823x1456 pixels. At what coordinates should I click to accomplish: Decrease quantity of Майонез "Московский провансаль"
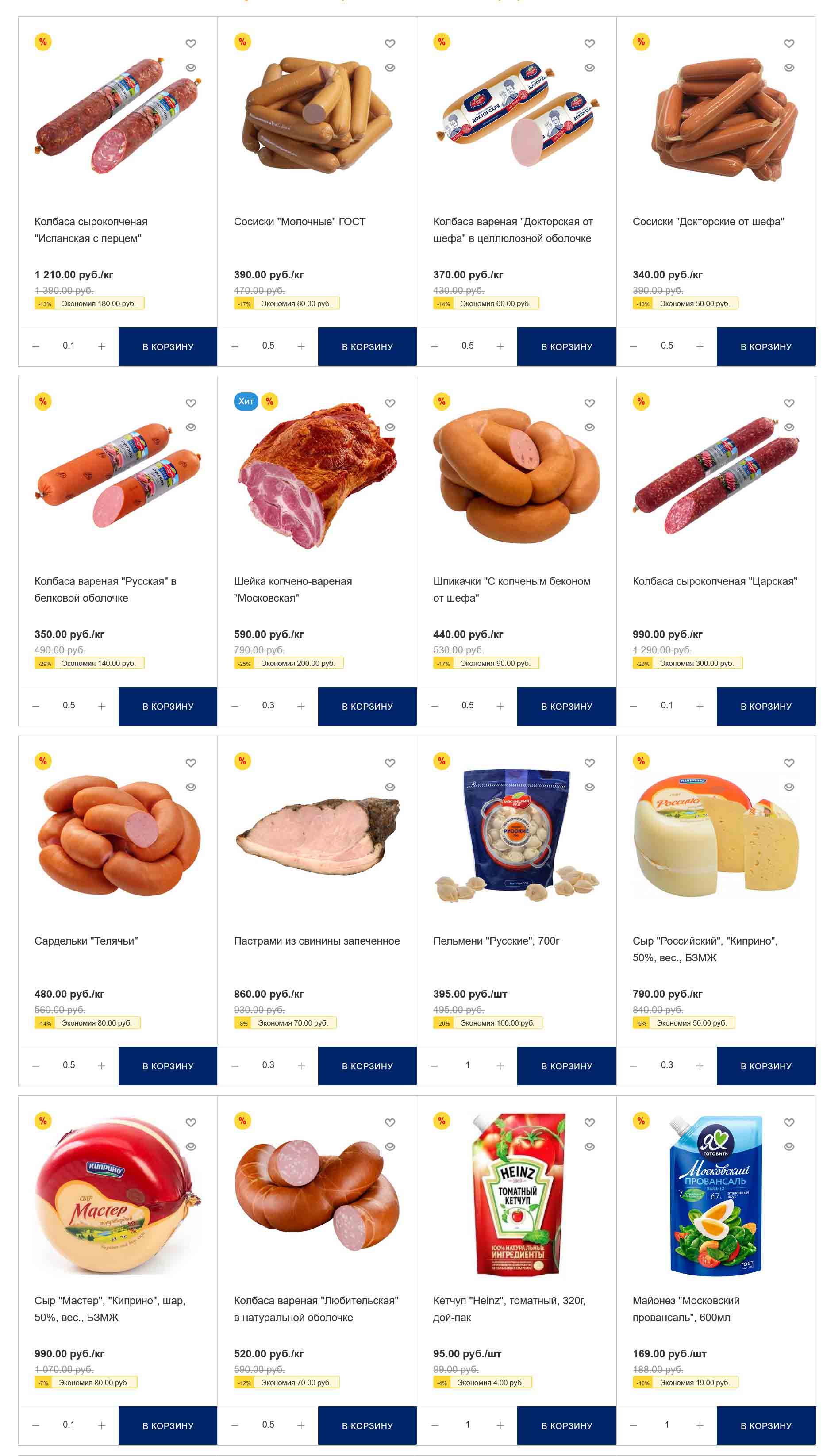[x=634, y=1425]
